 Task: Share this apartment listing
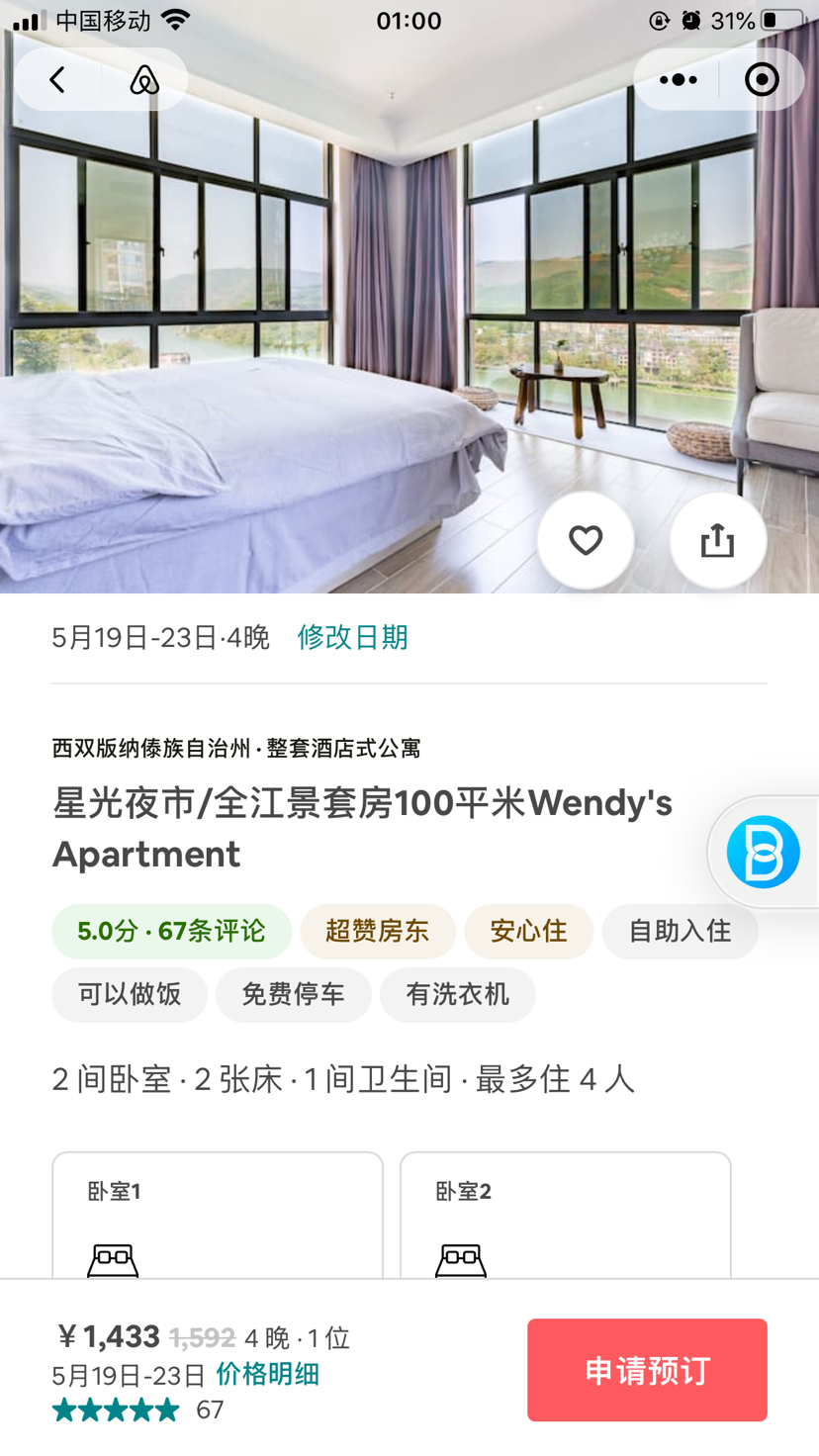(717, 540)
